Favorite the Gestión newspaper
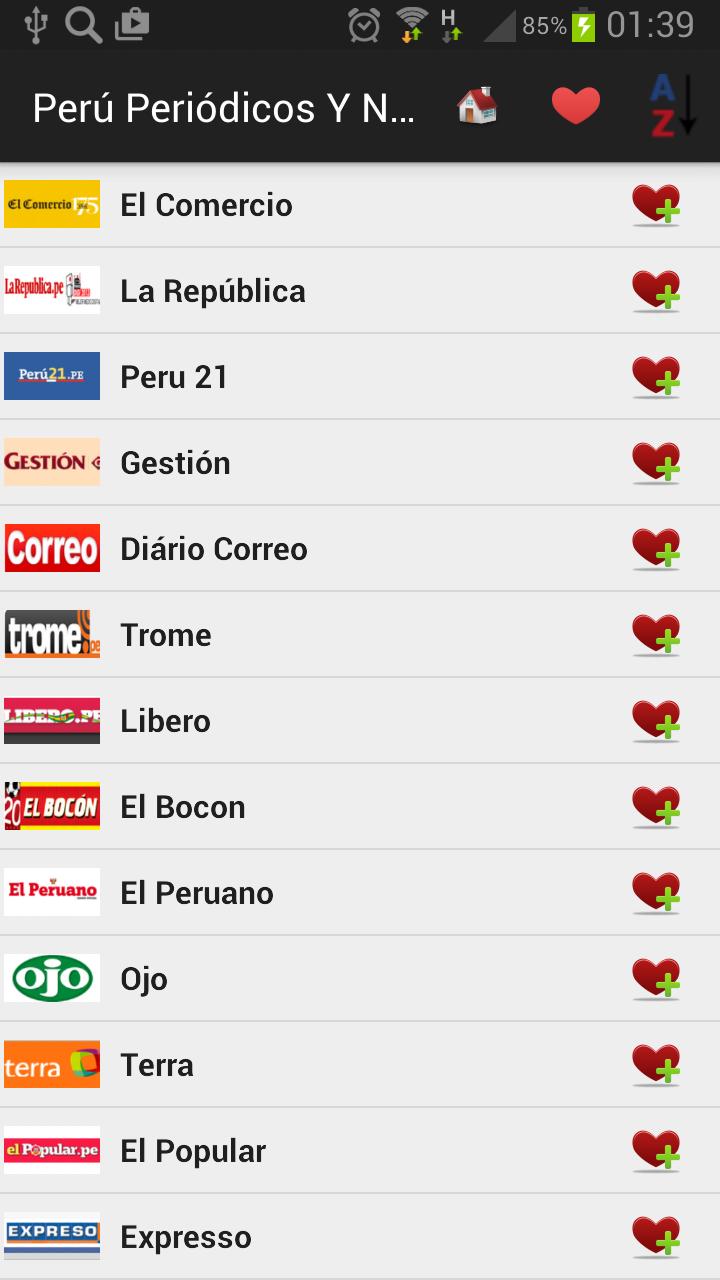 tap(656, 462)
